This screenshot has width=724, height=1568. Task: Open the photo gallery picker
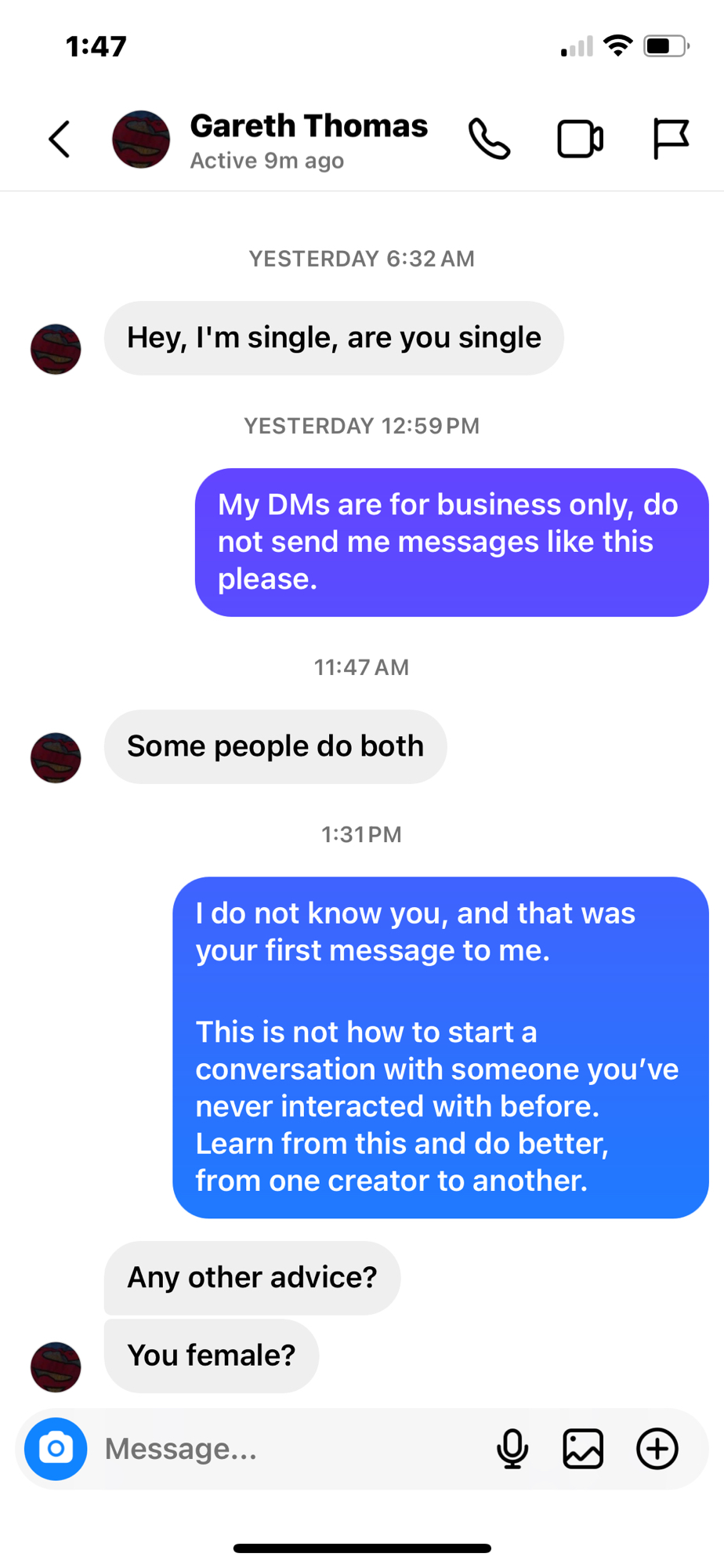coord(583,1449)
